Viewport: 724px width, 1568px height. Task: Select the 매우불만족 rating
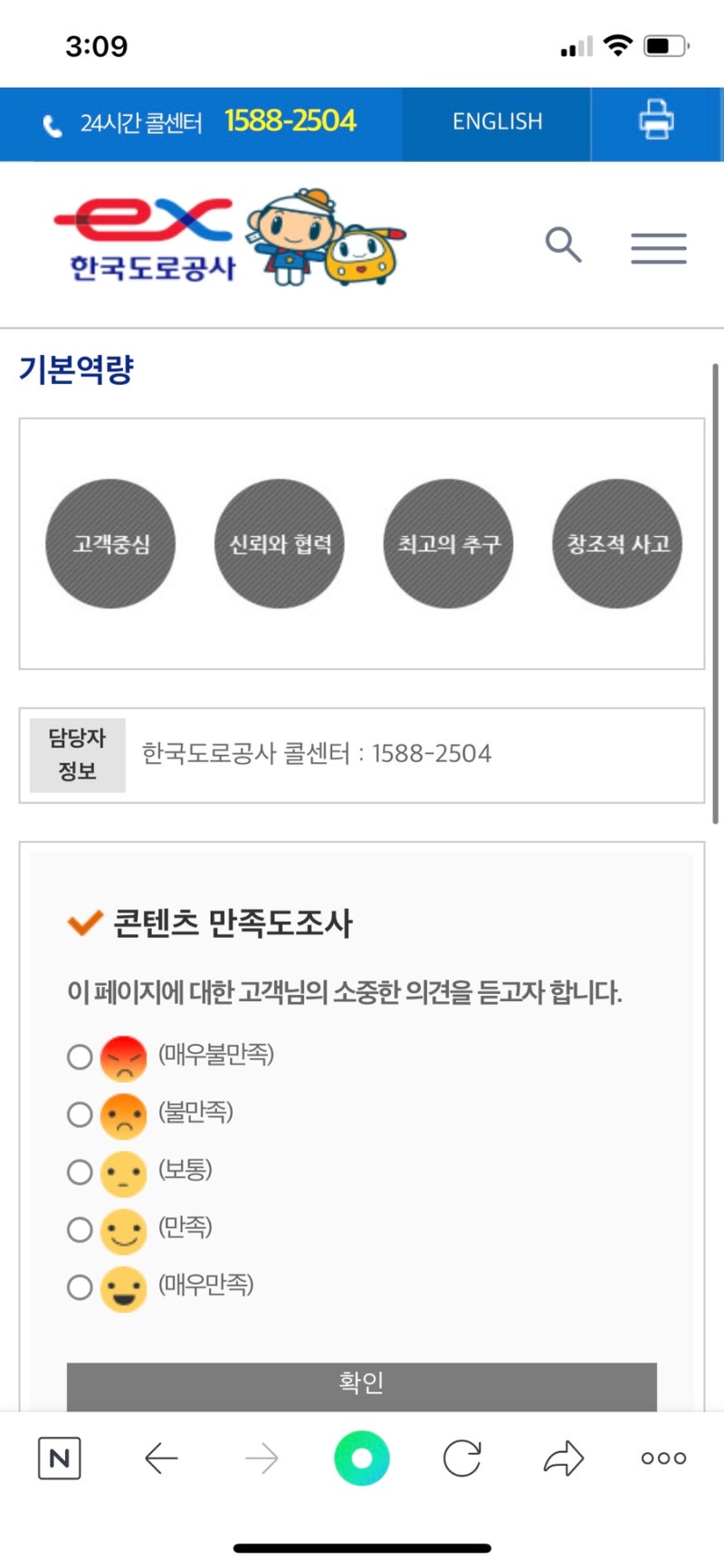point(80,1056)
